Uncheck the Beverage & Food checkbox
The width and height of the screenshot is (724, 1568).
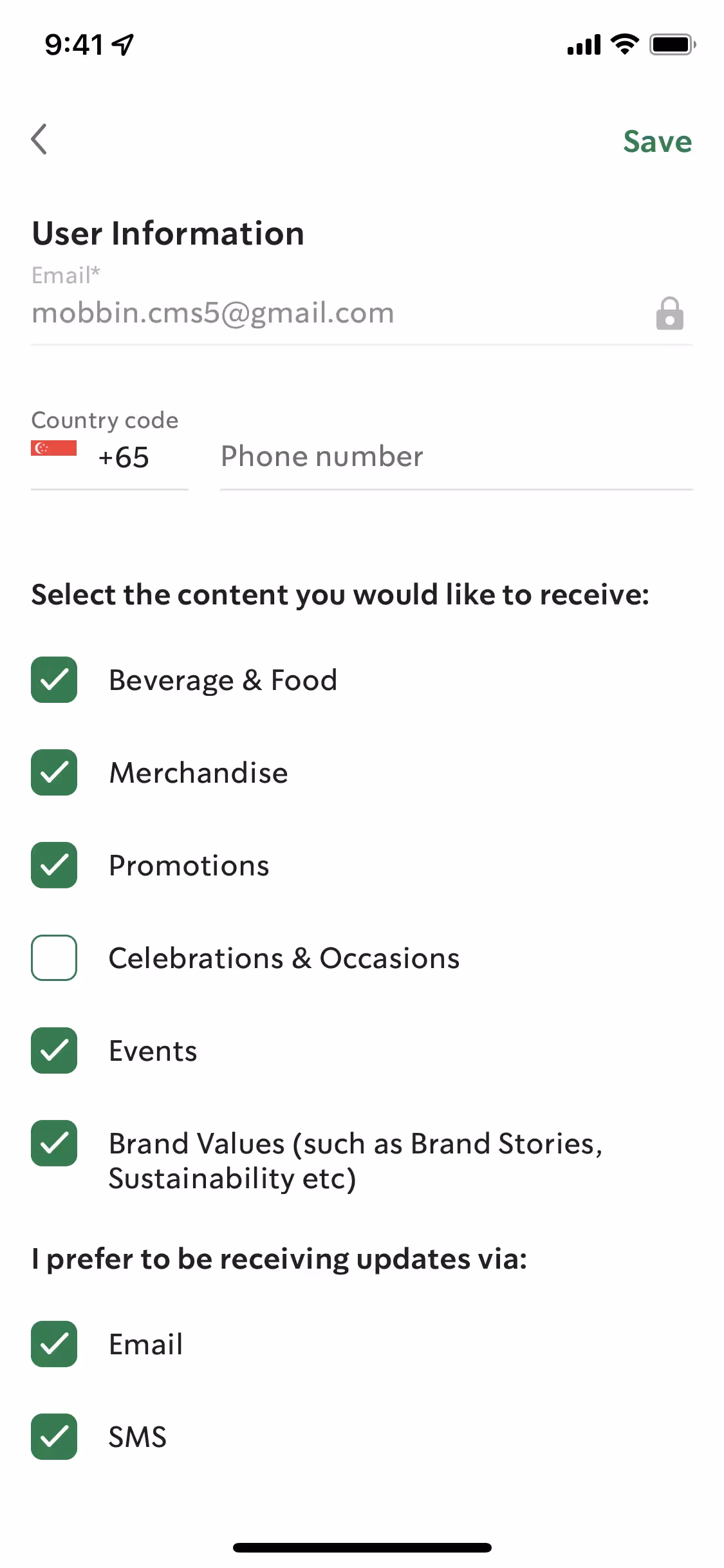54,680
